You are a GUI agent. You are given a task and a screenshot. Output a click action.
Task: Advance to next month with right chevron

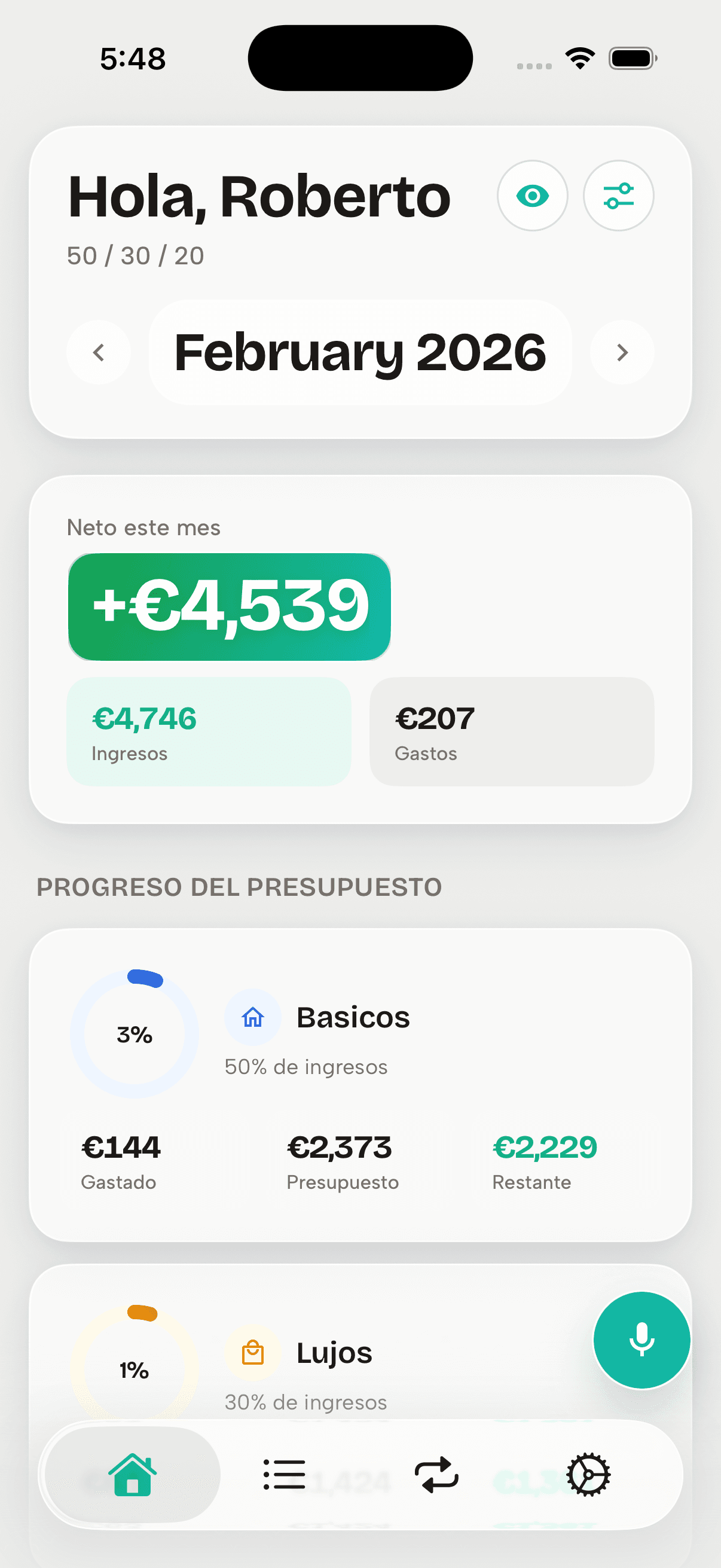point(622,352)
